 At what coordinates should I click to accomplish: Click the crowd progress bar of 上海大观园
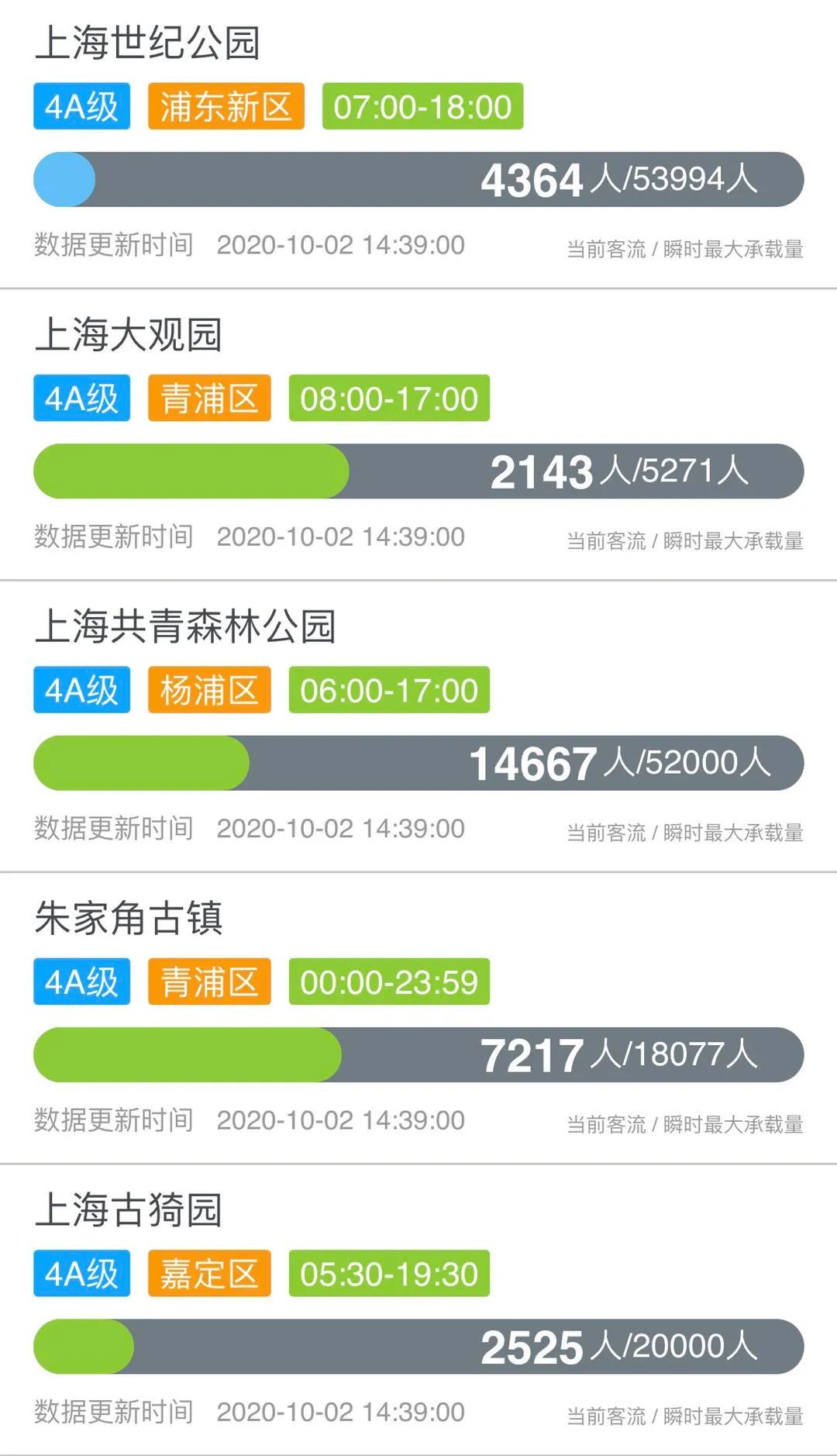click(x=418, y=468)
